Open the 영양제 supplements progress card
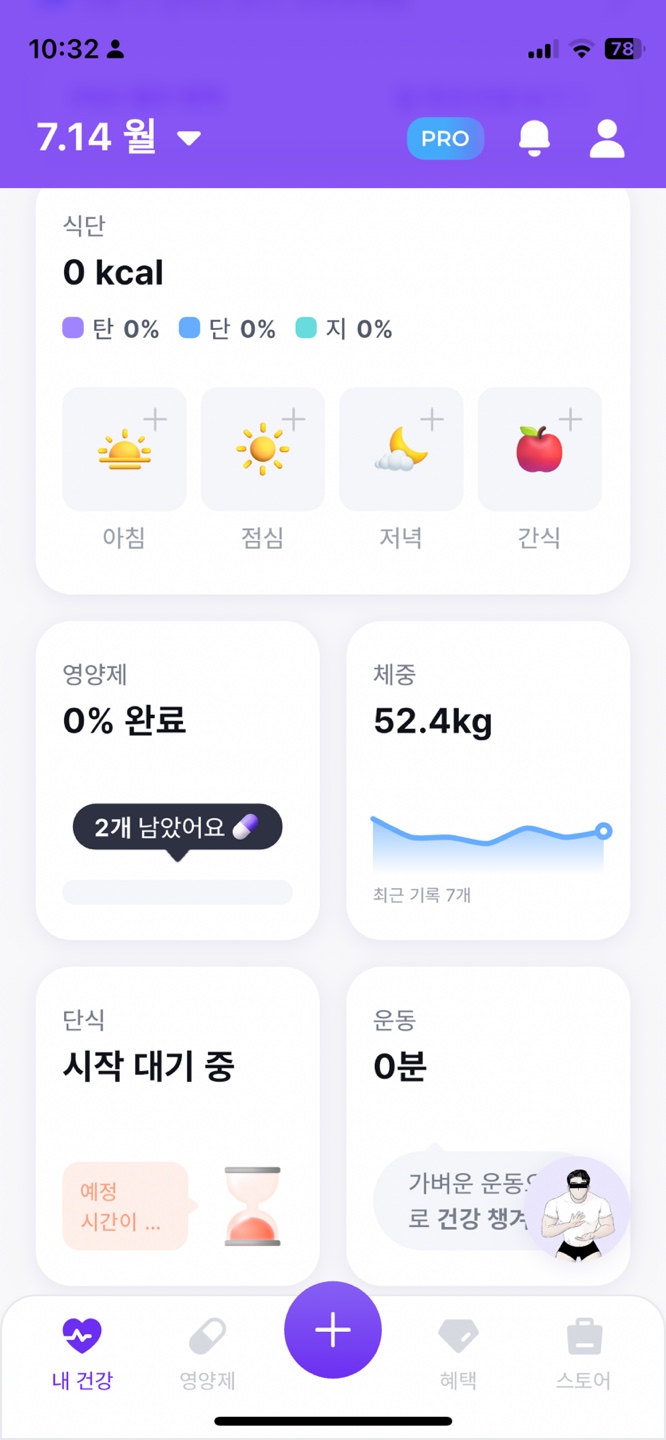 (x=177, y=780)
